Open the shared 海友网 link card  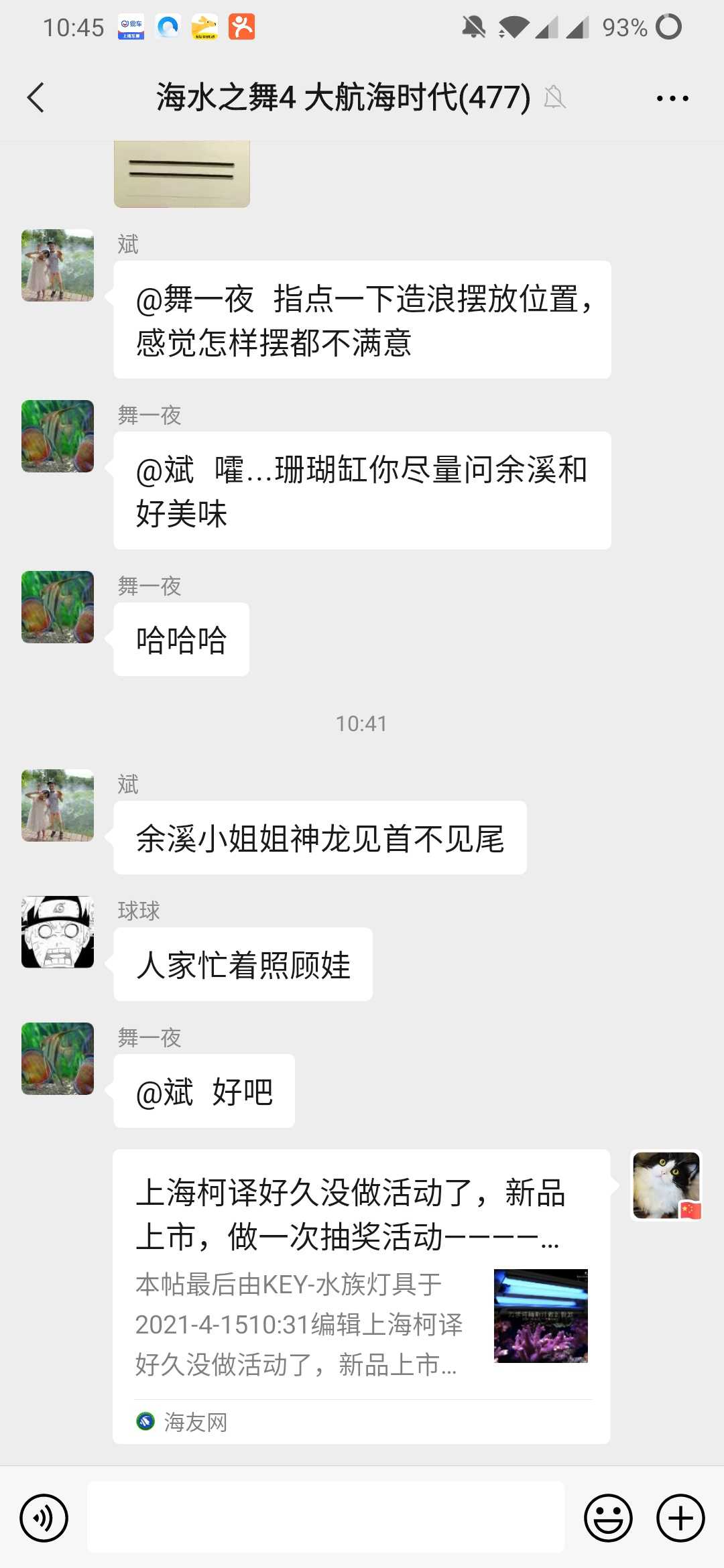[x=361, y=1297]
